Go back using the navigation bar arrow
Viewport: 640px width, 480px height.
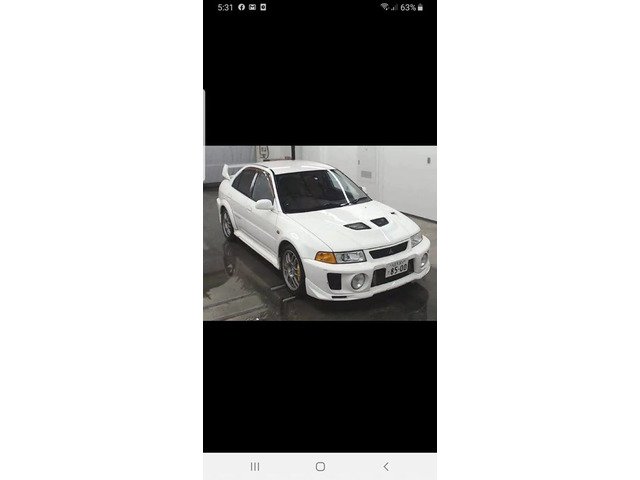(386, 467)
